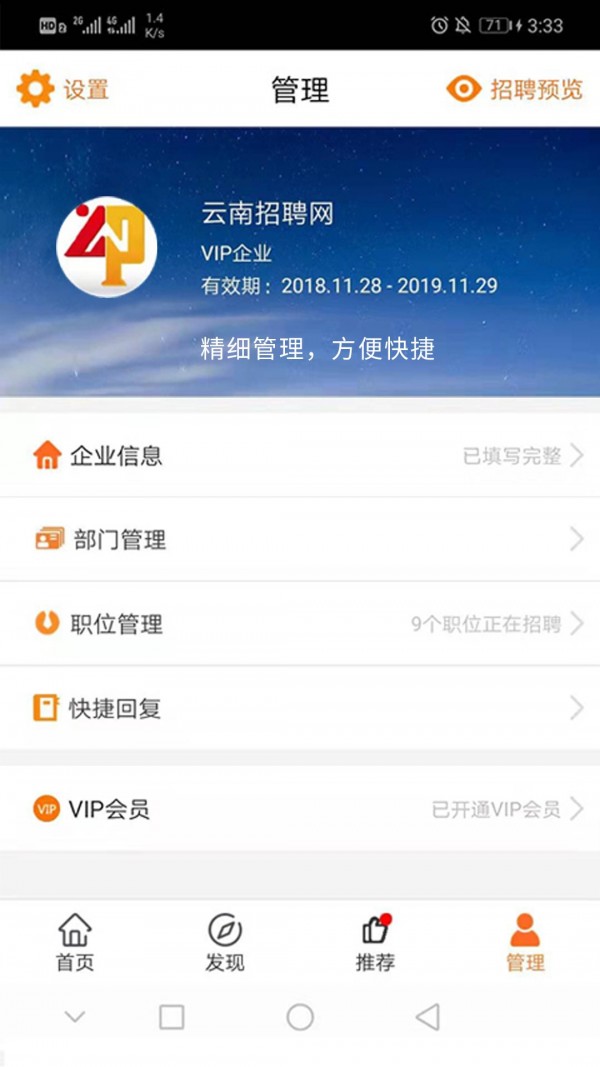This screenshot has height=1067, width=600.
Task: Open VIP会员 membership row
Action: tap(300, 809)
